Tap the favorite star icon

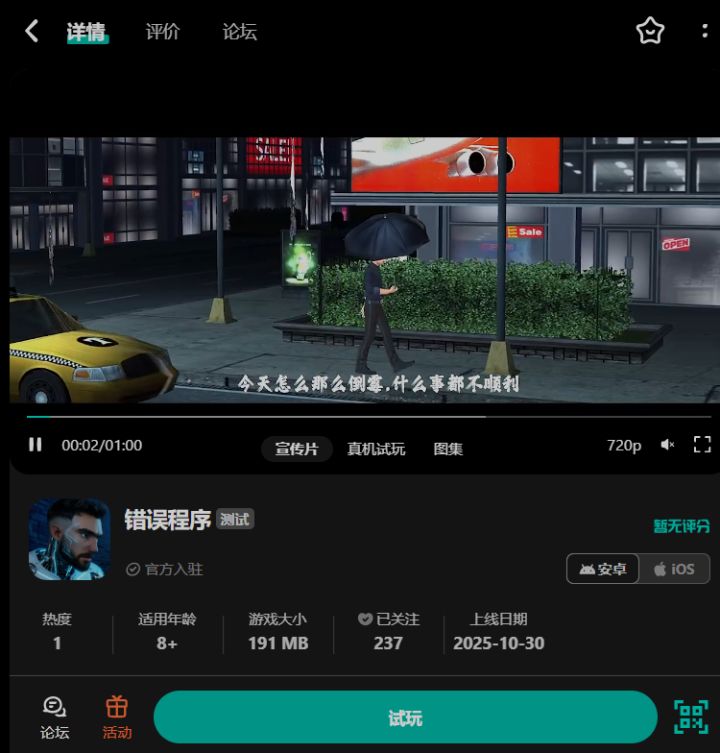650,31
